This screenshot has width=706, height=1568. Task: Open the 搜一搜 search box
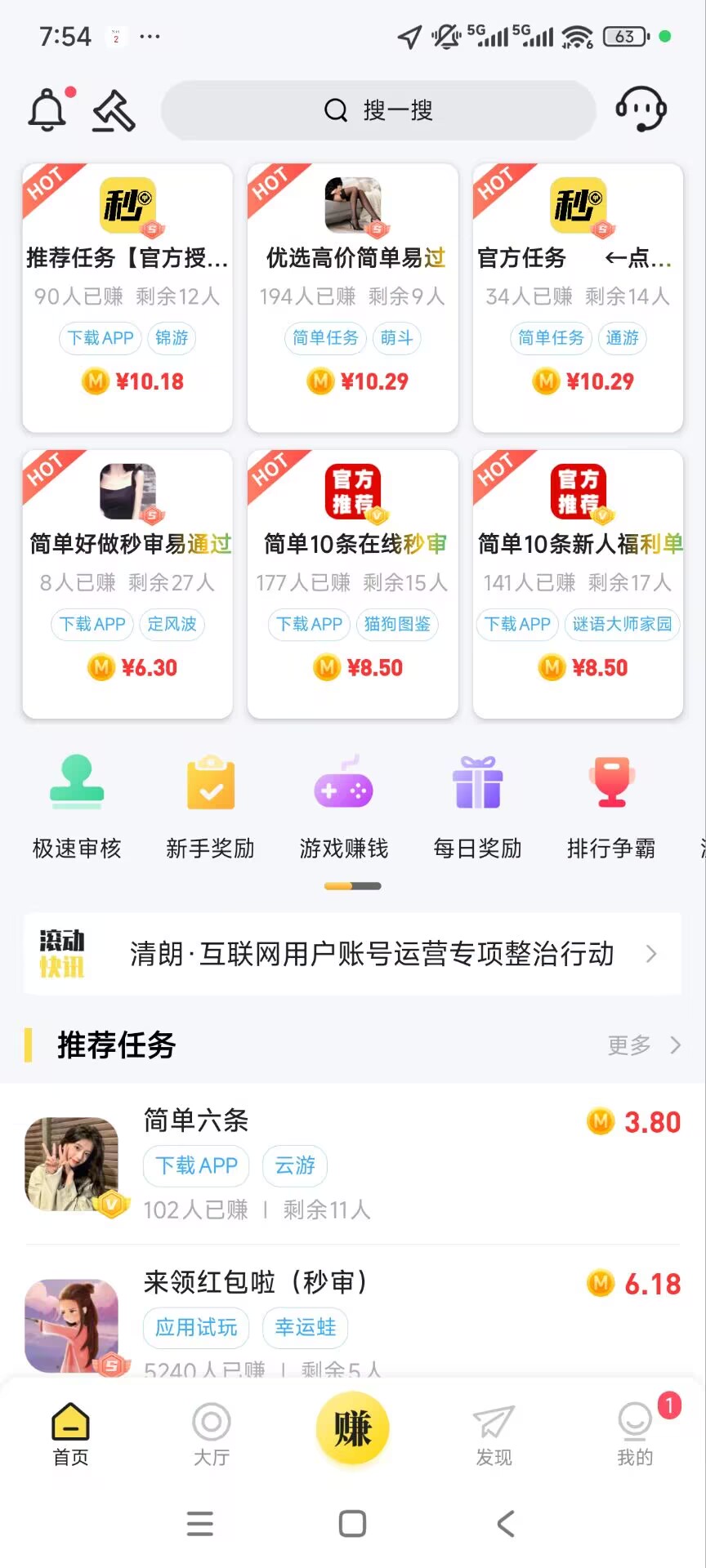[x=378, y=110]
